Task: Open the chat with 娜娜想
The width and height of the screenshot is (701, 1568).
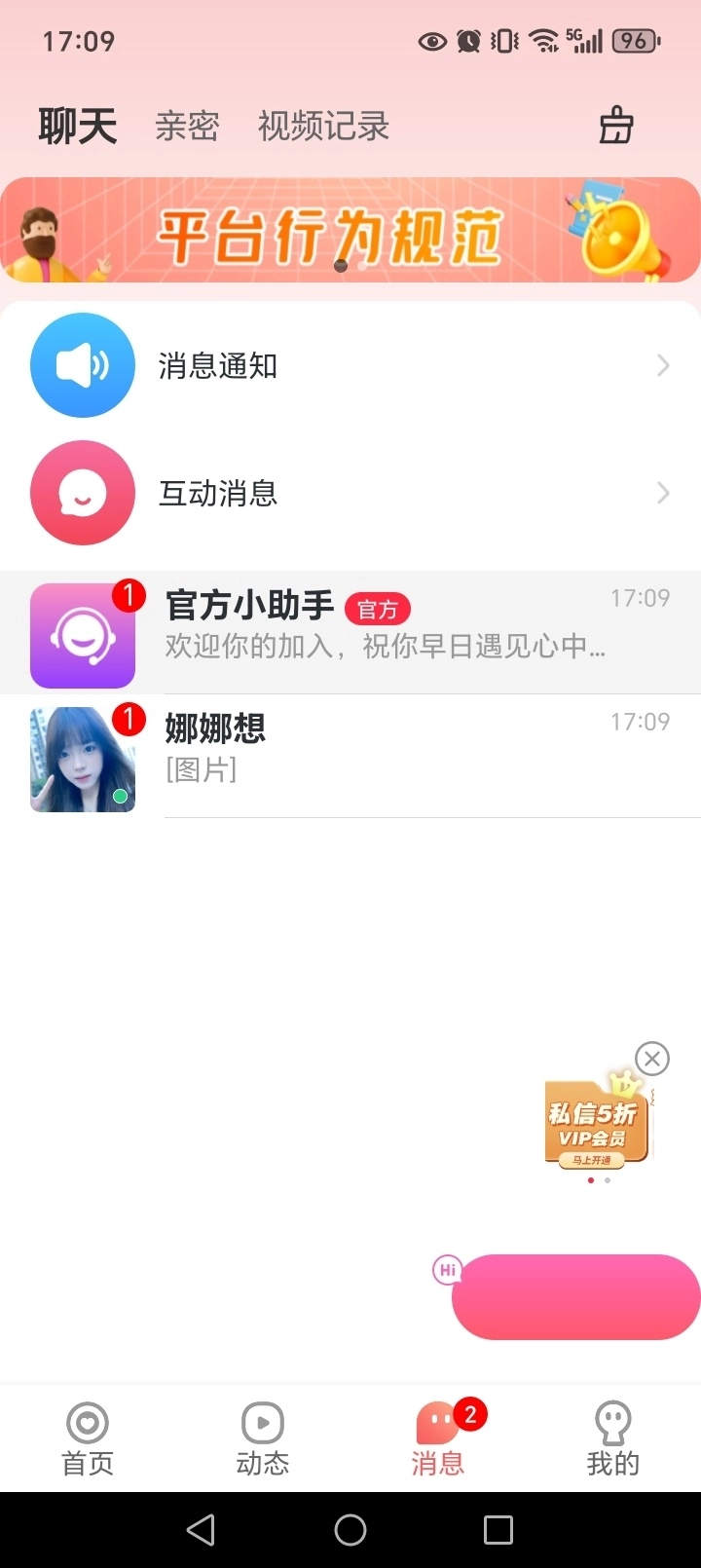Action: coord(350,757)
